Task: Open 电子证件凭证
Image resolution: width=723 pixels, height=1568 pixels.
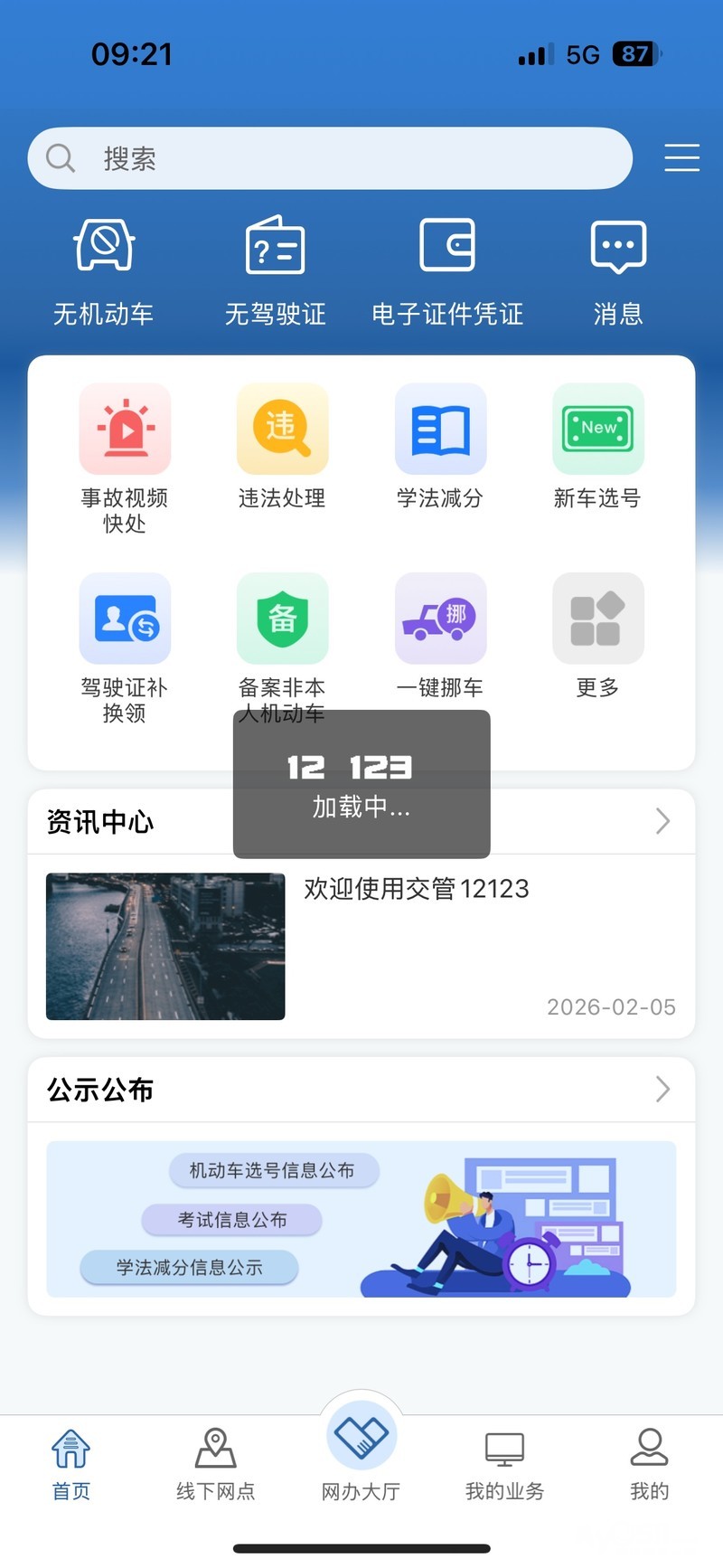Action: point(447,271)
